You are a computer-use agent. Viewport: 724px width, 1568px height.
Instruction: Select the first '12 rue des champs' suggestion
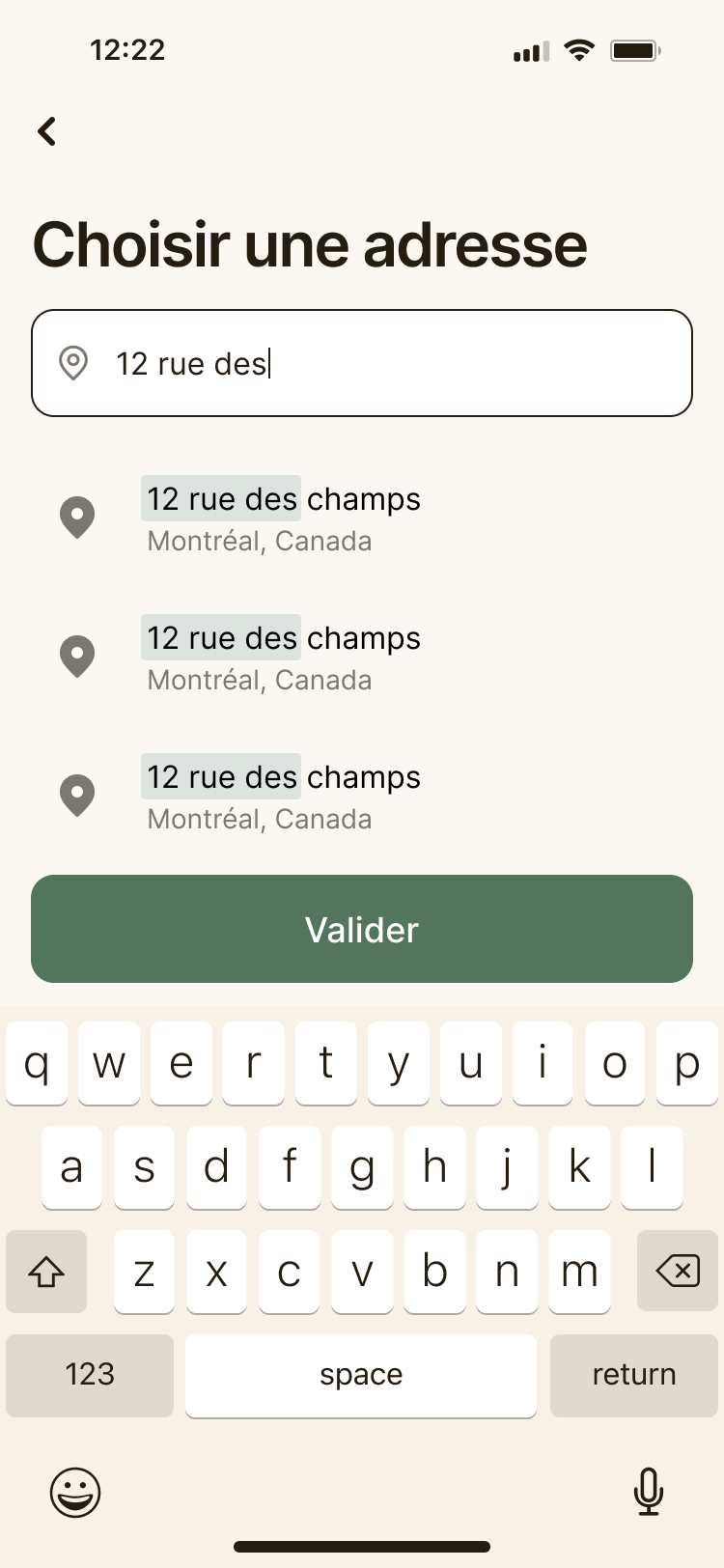coord(283,518)
